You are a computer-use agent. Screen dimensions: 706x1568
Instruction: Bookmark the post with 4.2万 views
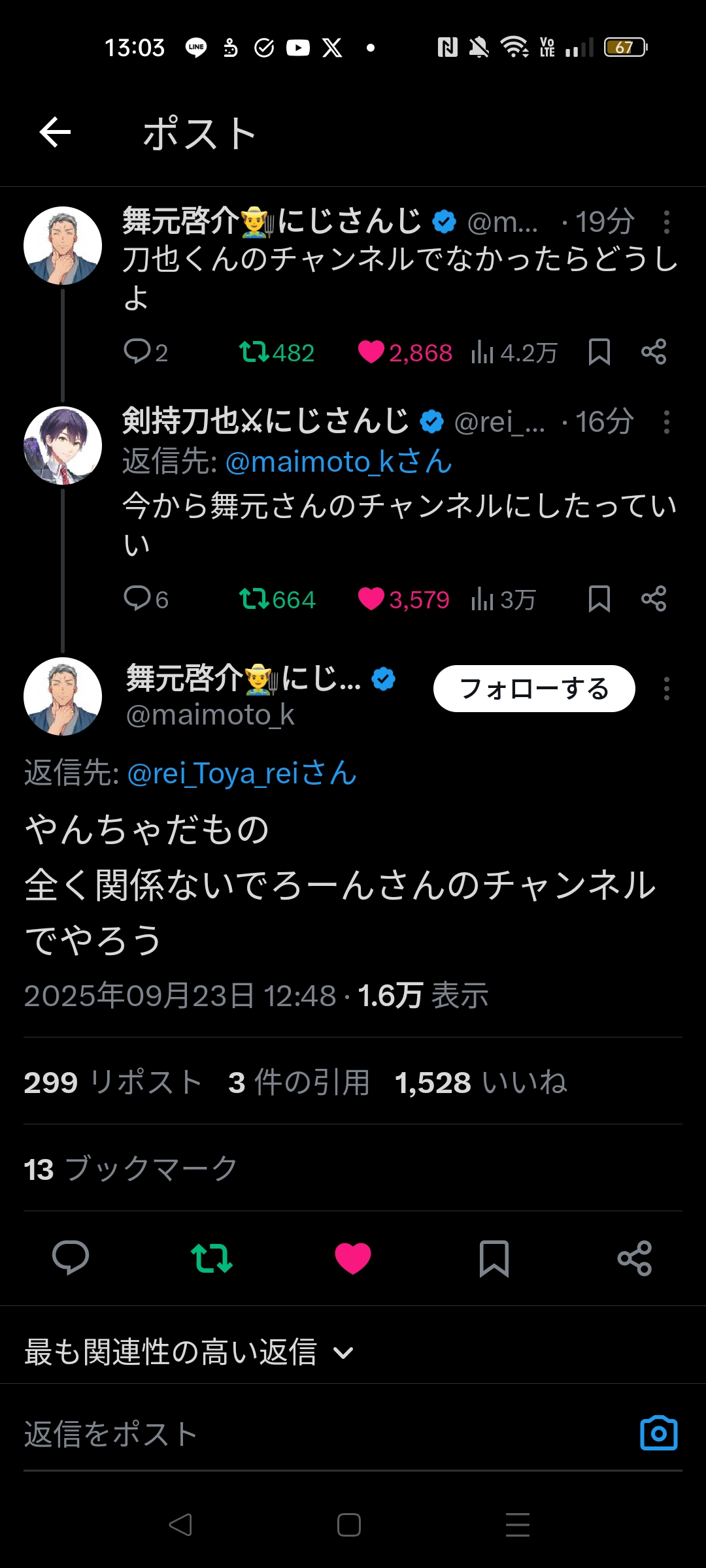coord(599,352)
